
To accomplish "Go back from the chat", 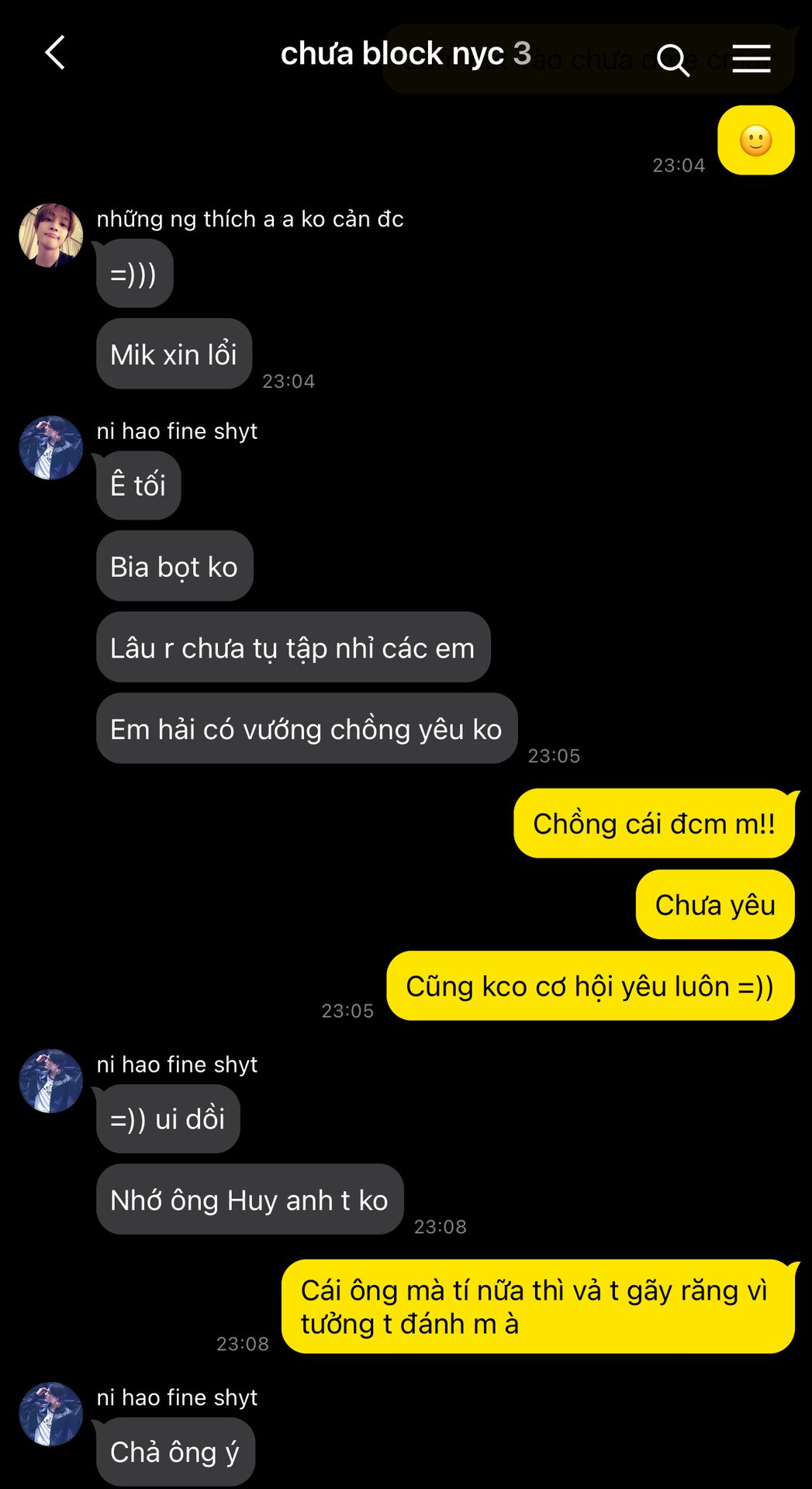I will pyautogui.click(x=55, y=54).
